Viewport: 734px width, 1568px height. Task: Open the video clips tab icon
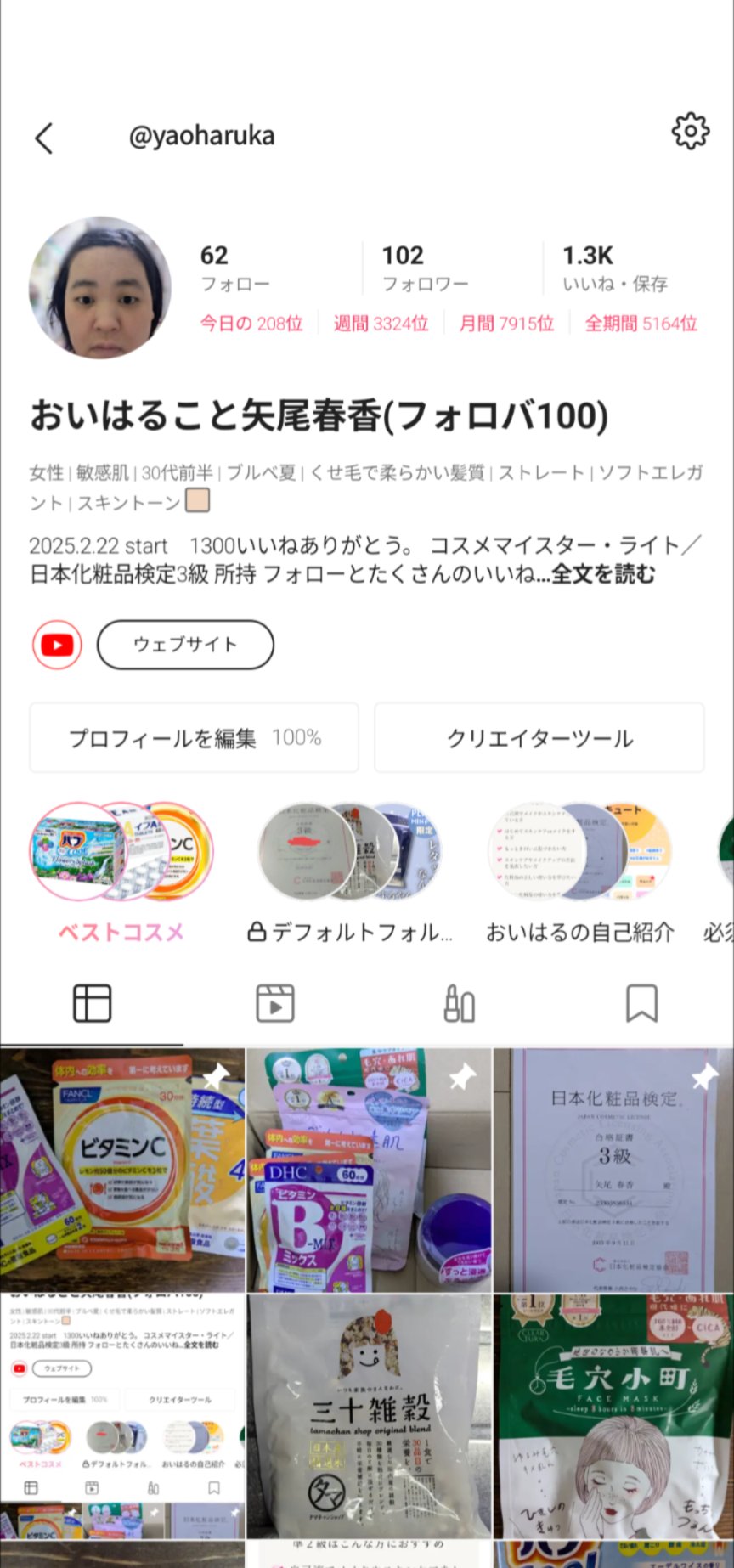275,1002
